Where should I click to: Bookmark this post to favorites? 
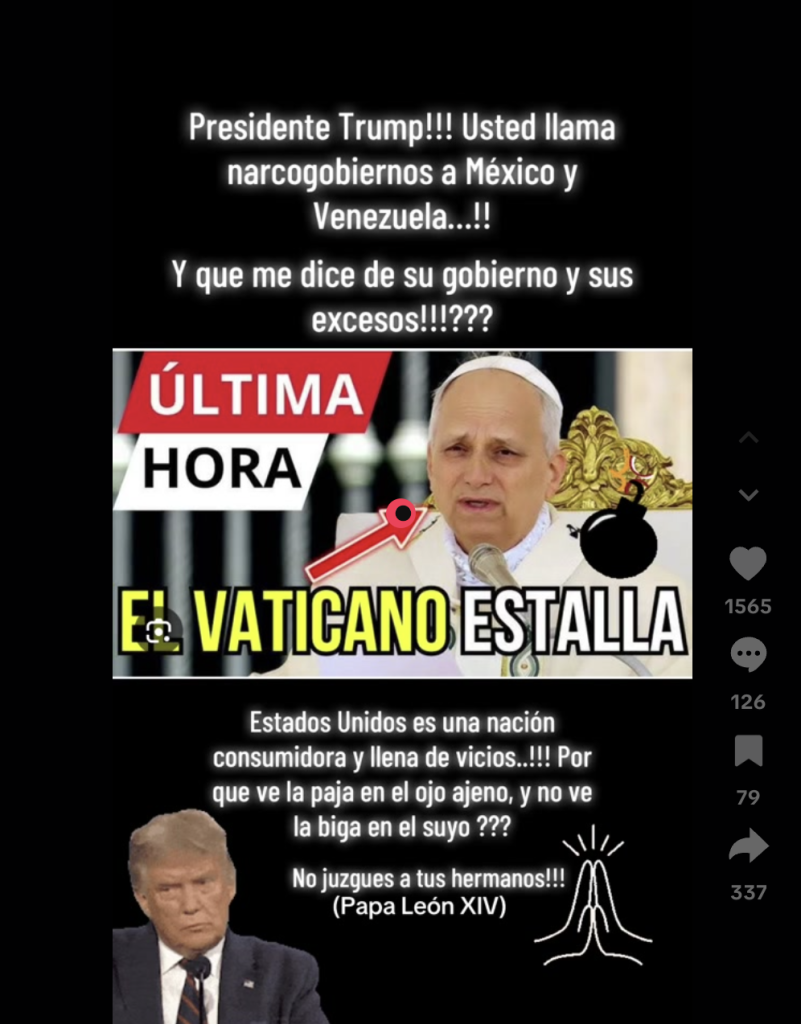[748, 751]
